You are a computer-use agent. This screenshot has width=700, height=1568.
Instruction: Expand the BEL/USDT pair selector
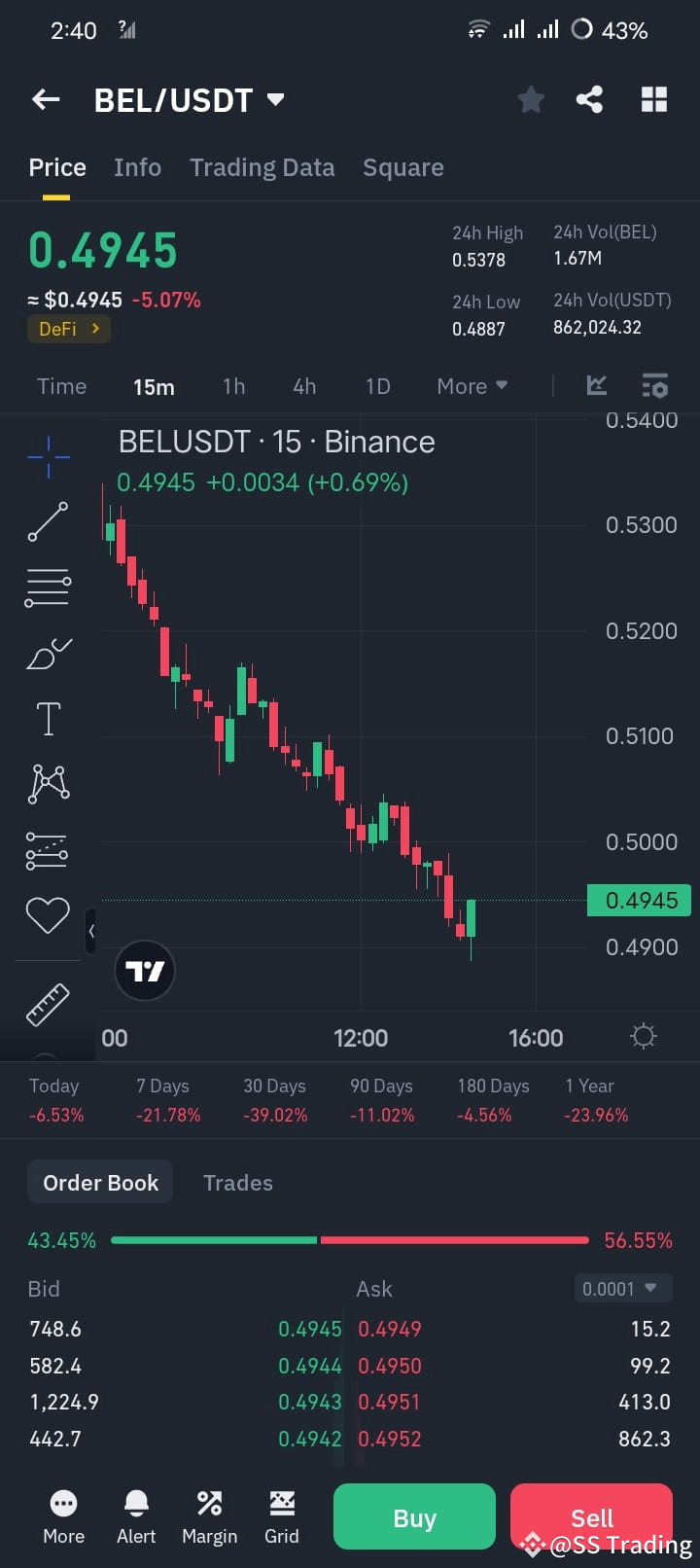click(191, 98)
